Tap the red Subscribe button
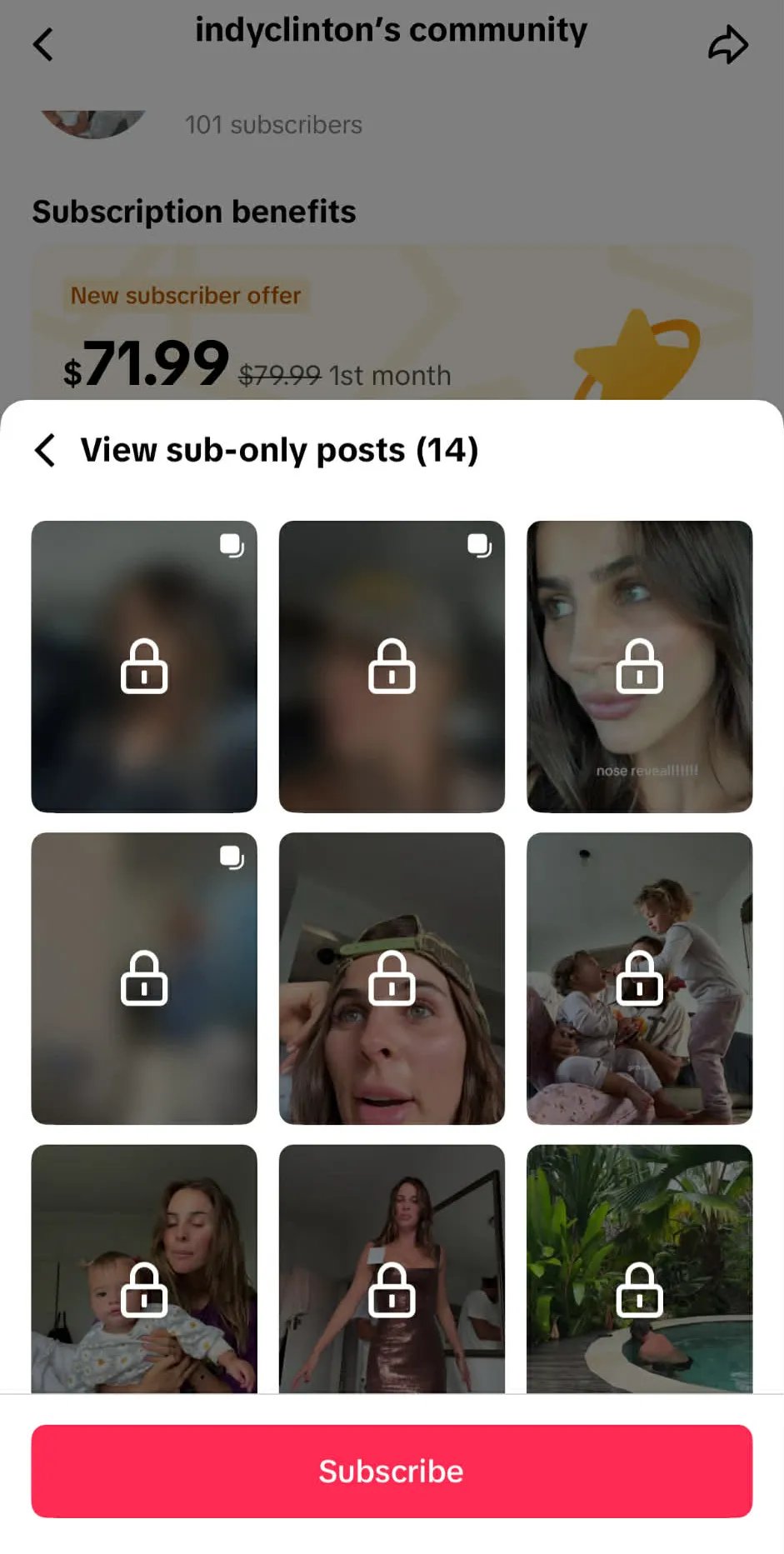Screen dimensions: 784x1554 pos(392,1471)
